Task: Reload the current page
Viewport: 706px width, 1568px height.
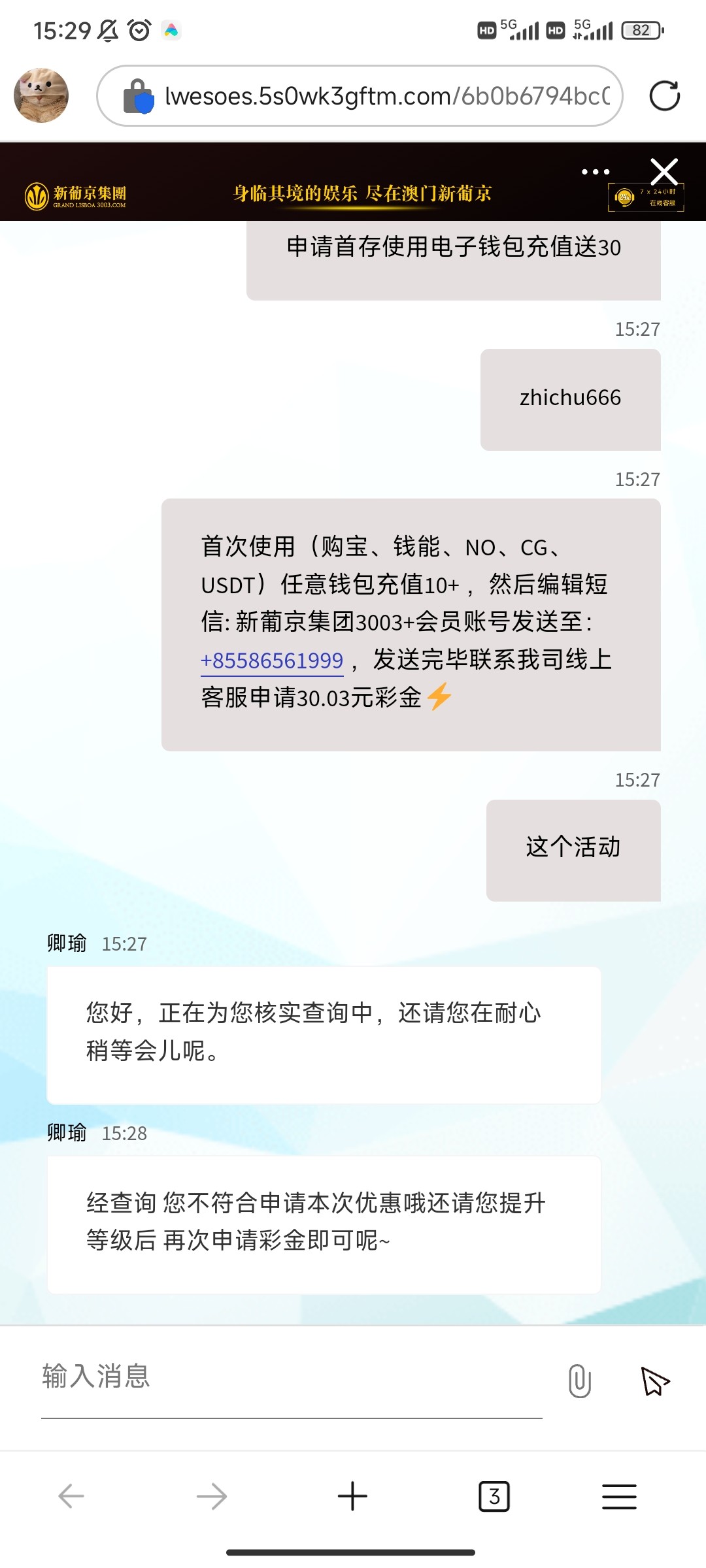Action: pos(664,96)
